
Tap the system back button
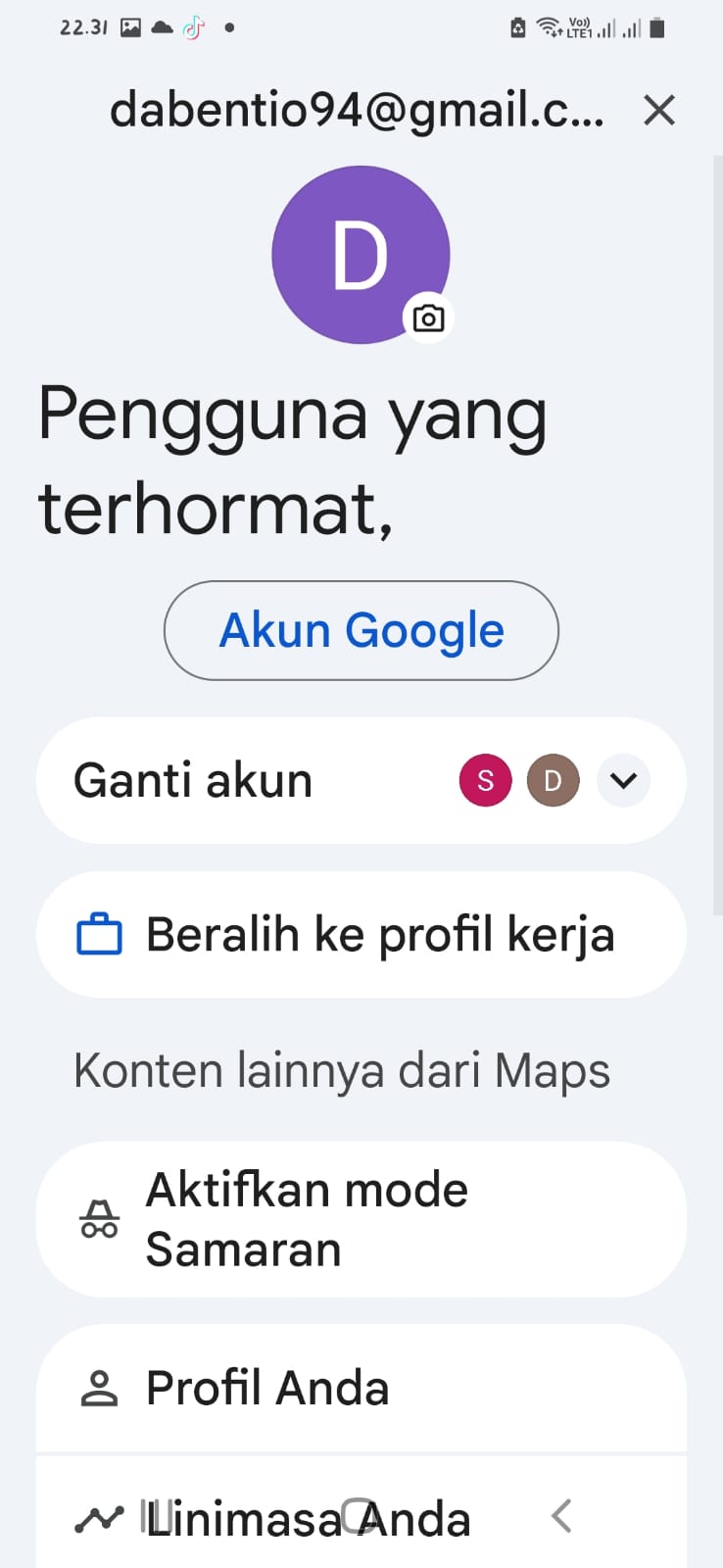coord(561,1516)
